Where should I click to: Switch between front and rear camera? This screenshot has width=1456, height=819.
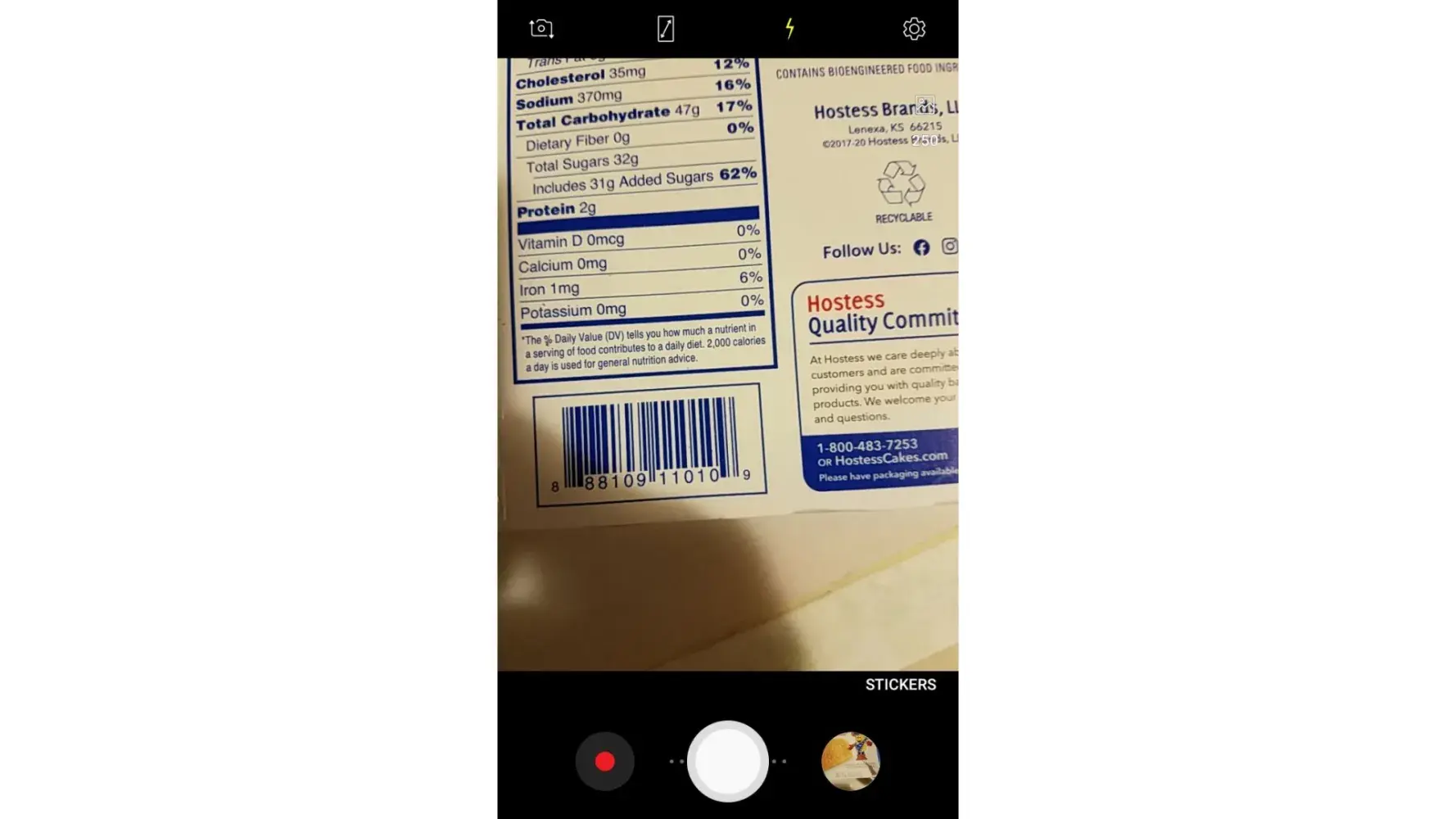pos(541,29)
